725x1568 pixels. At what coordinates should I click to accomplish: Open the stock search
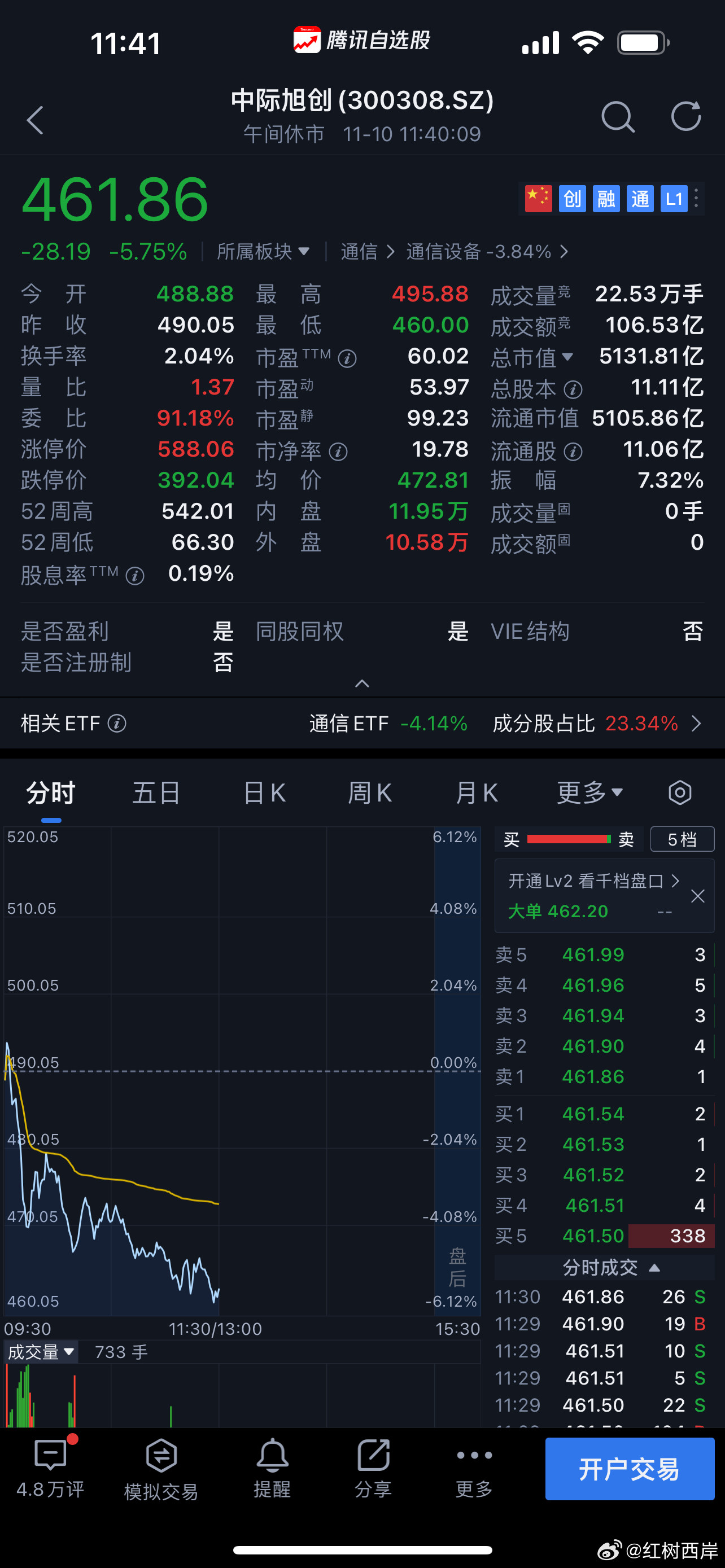[618, 118]
